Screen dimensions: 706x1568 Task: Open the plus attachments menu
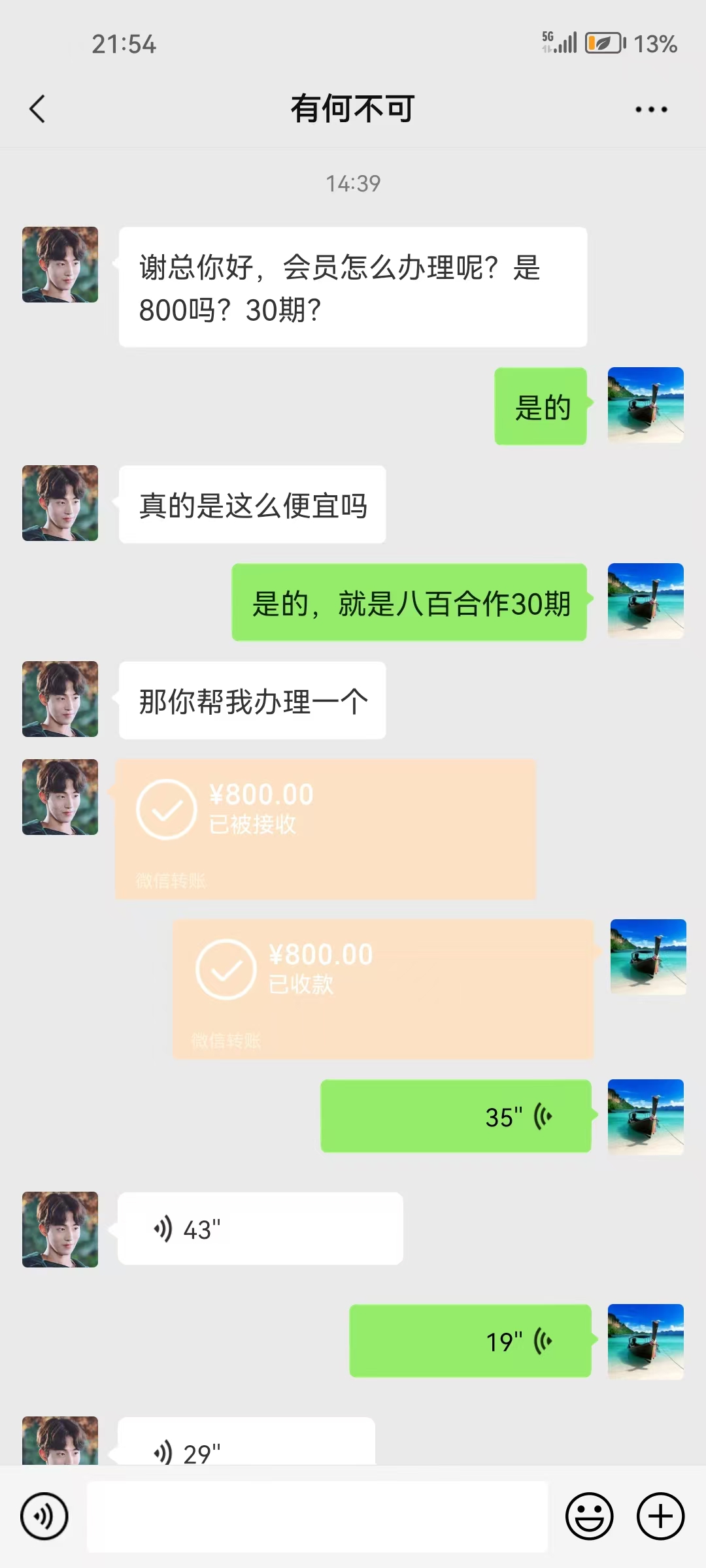[660, 1516]
